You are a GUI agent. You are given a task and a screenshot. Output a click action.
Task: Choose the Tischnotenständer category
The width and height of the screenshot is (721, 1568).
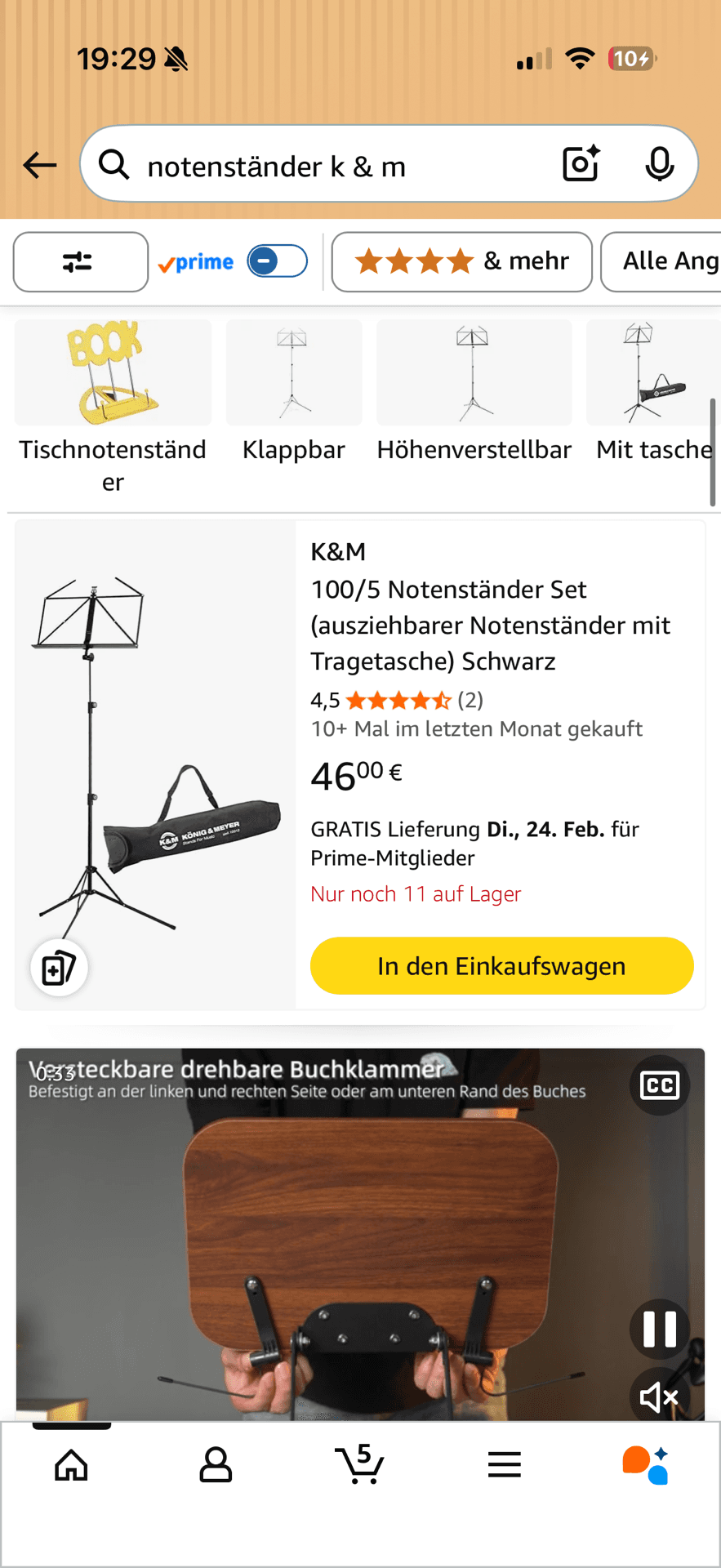point(113,406)
